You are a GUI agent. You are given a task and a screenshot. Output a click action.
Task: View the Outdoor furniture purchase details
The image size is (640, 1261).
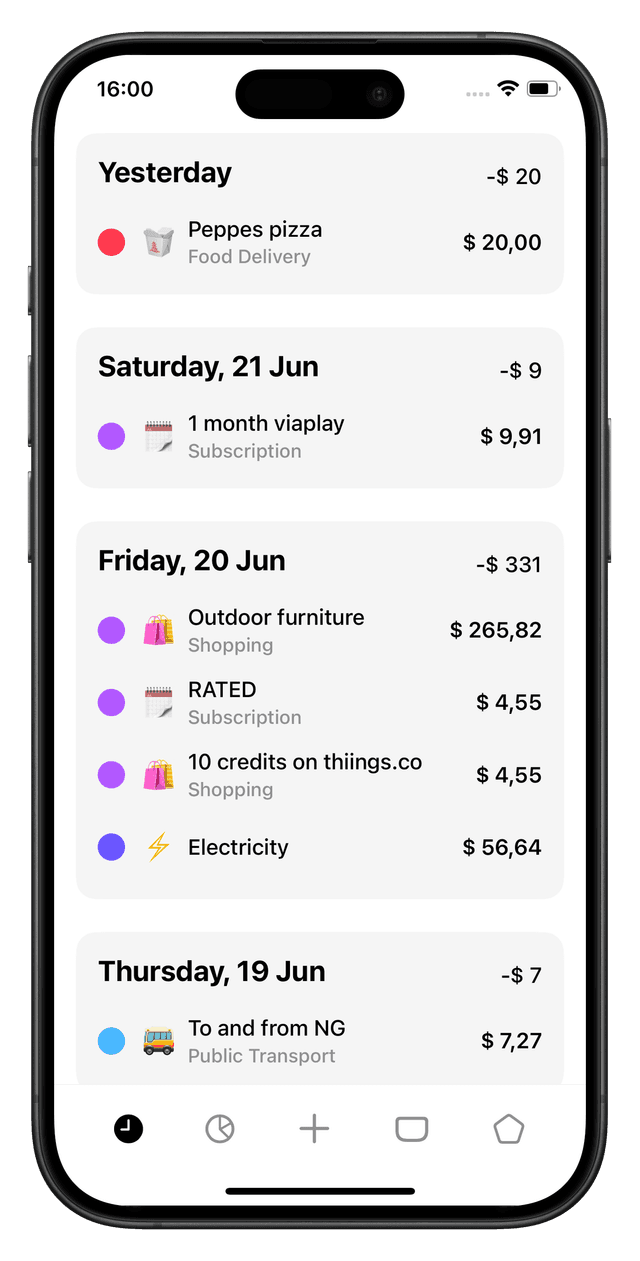coord(319,630)
